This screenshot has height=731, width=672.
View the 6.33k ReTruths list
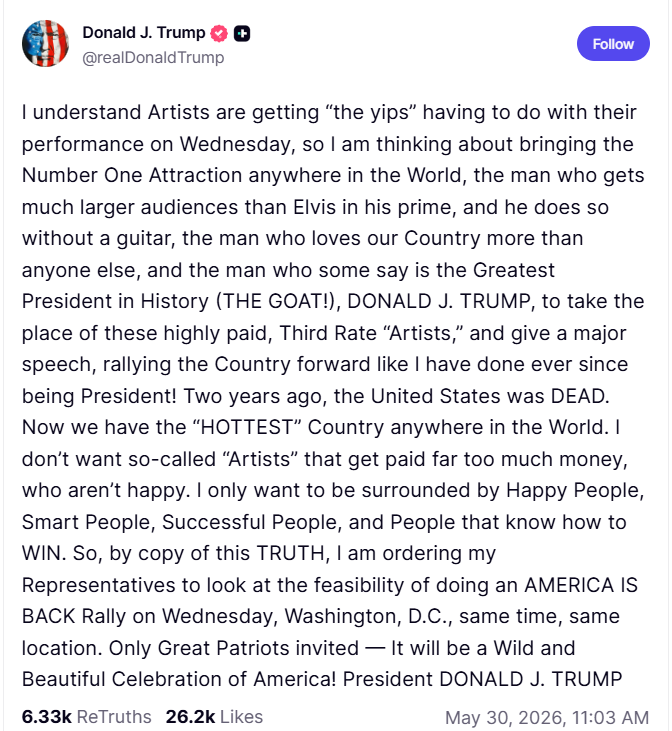87,717
